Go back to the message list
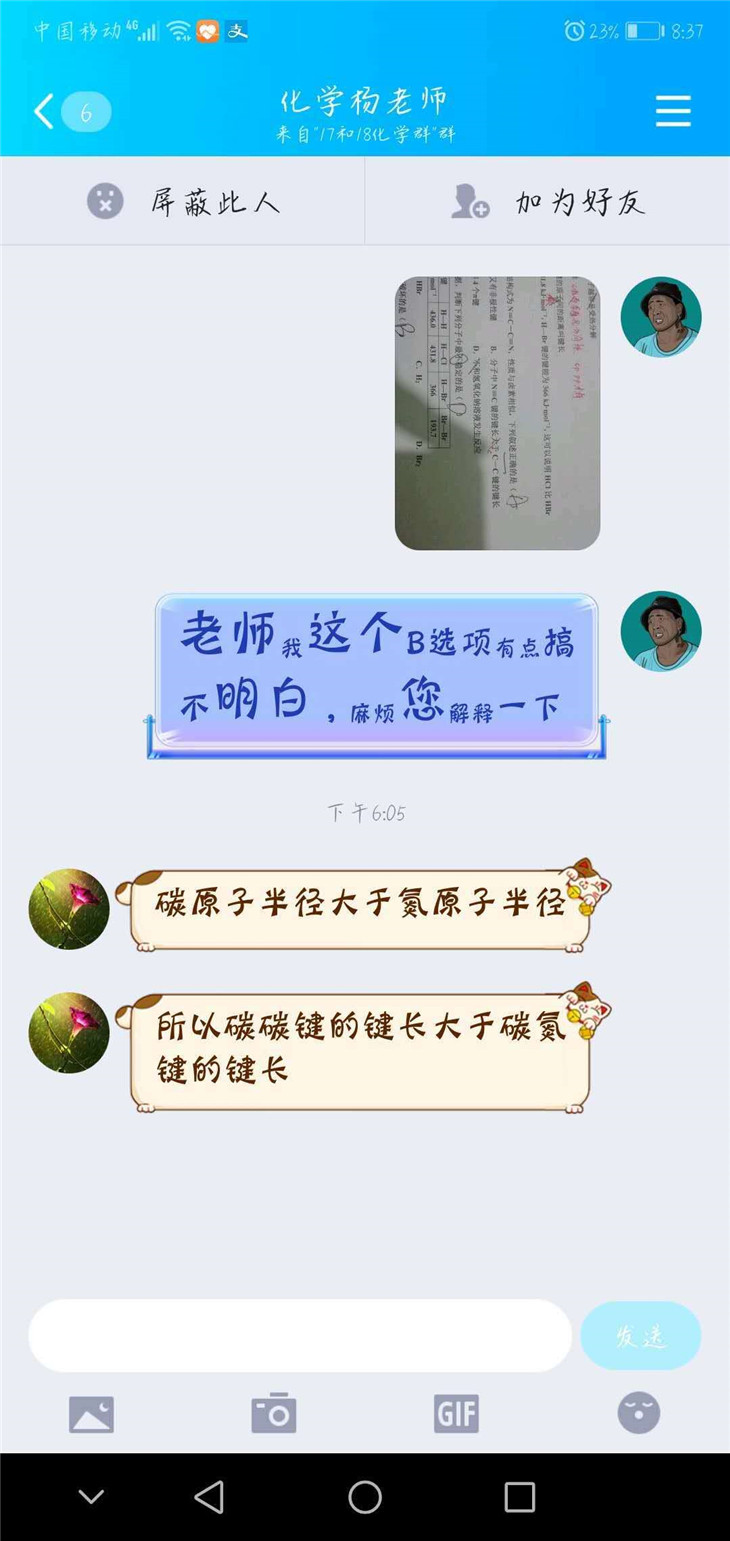Viewport: 730px width, 1541px height. click(x=45, y=112)
